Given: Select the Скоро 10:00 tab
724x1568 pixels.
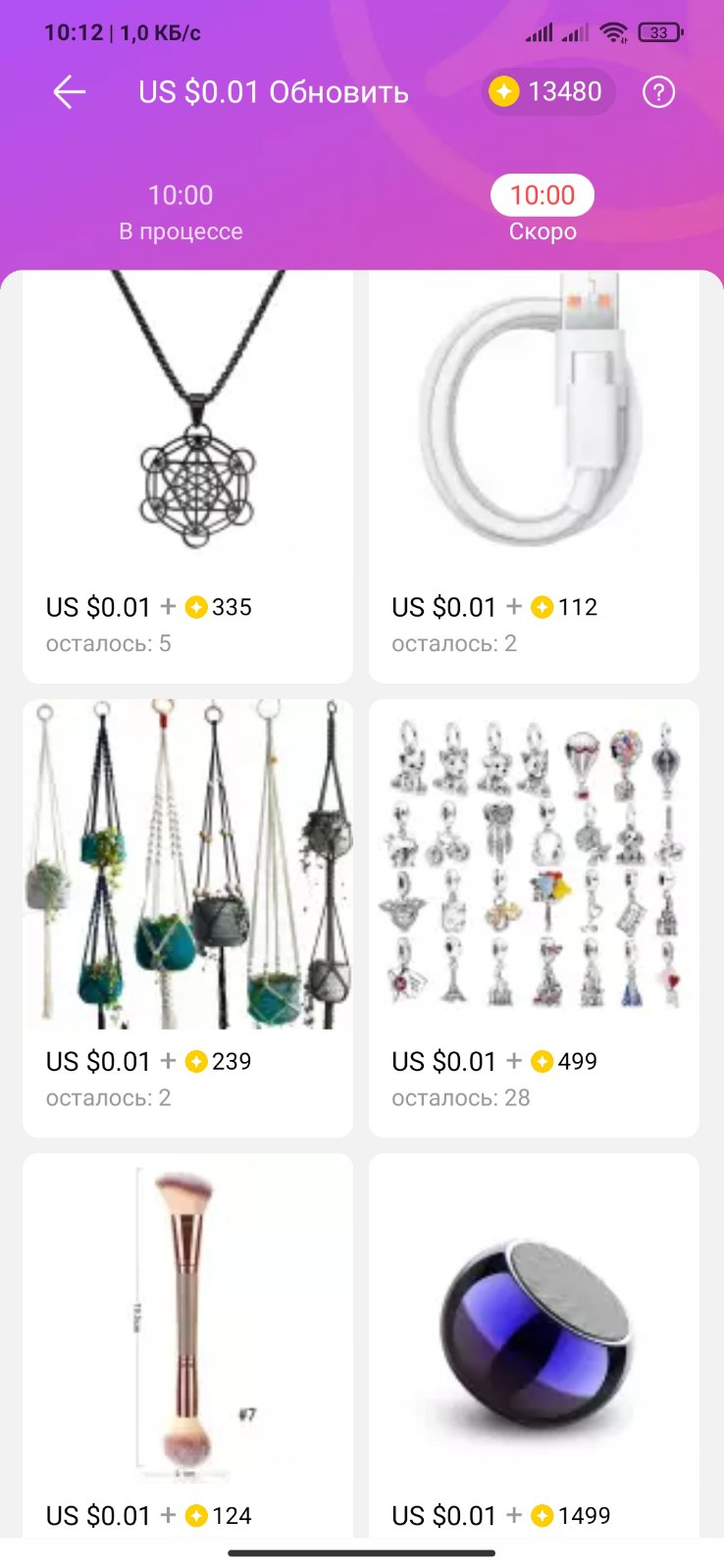Looking at the screenshot, I should [x=542, y=210].
